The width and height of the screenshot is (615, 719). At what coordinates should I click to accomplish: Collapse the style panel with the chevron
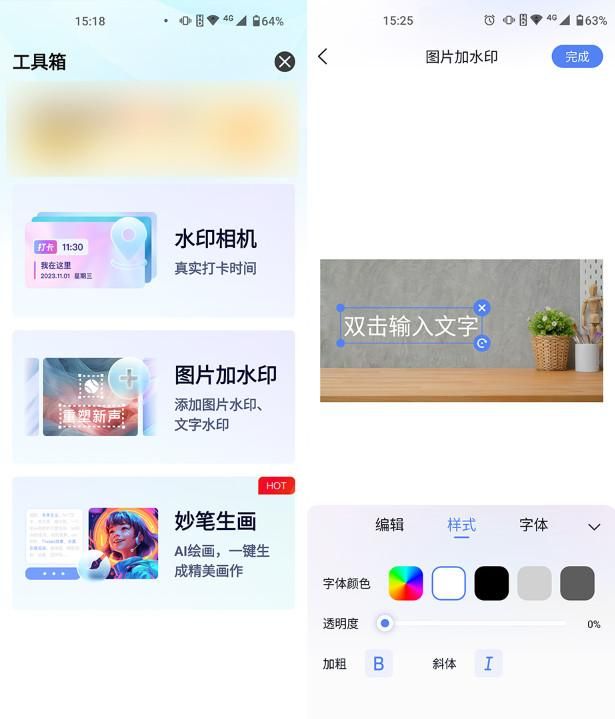[594, 527]
